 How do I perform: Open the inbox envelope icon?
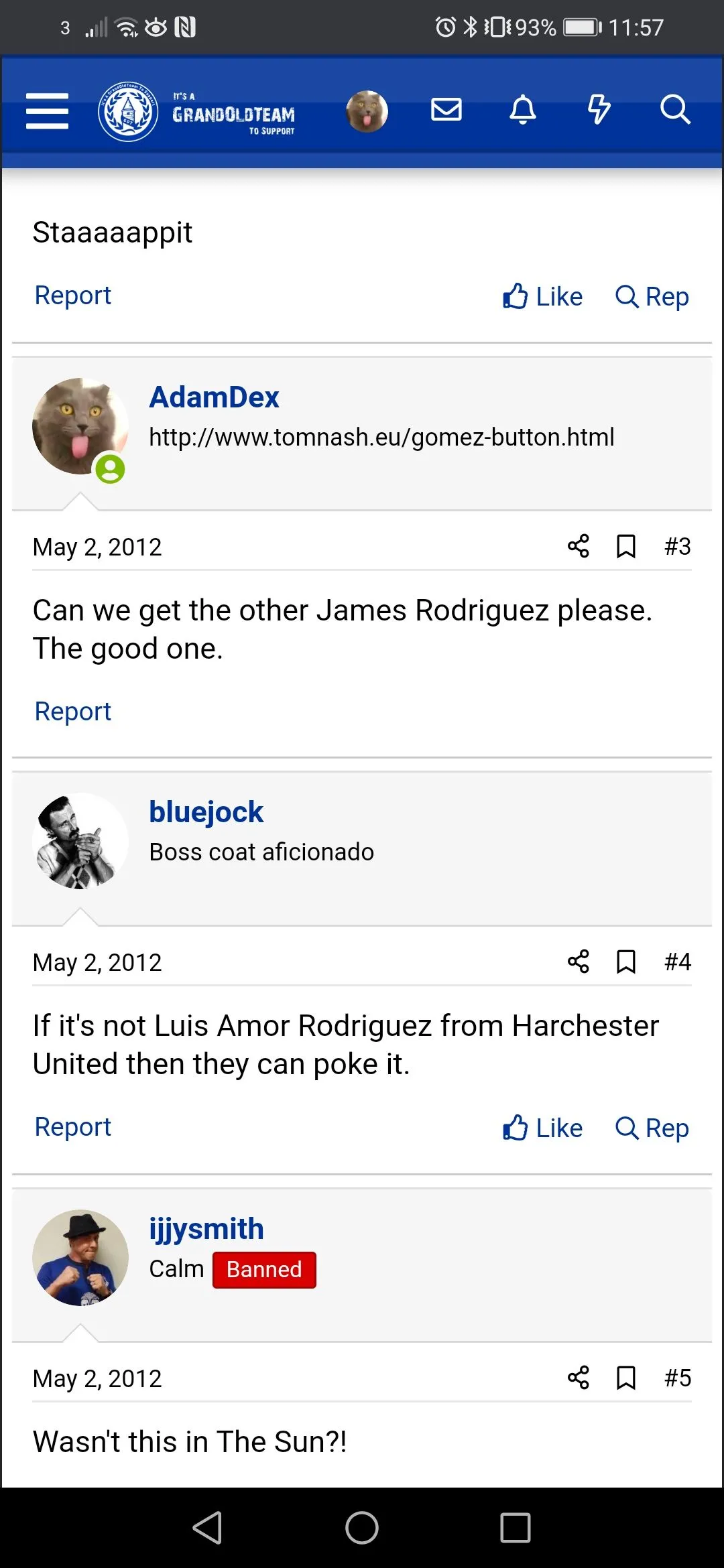[x=446, y=109]
